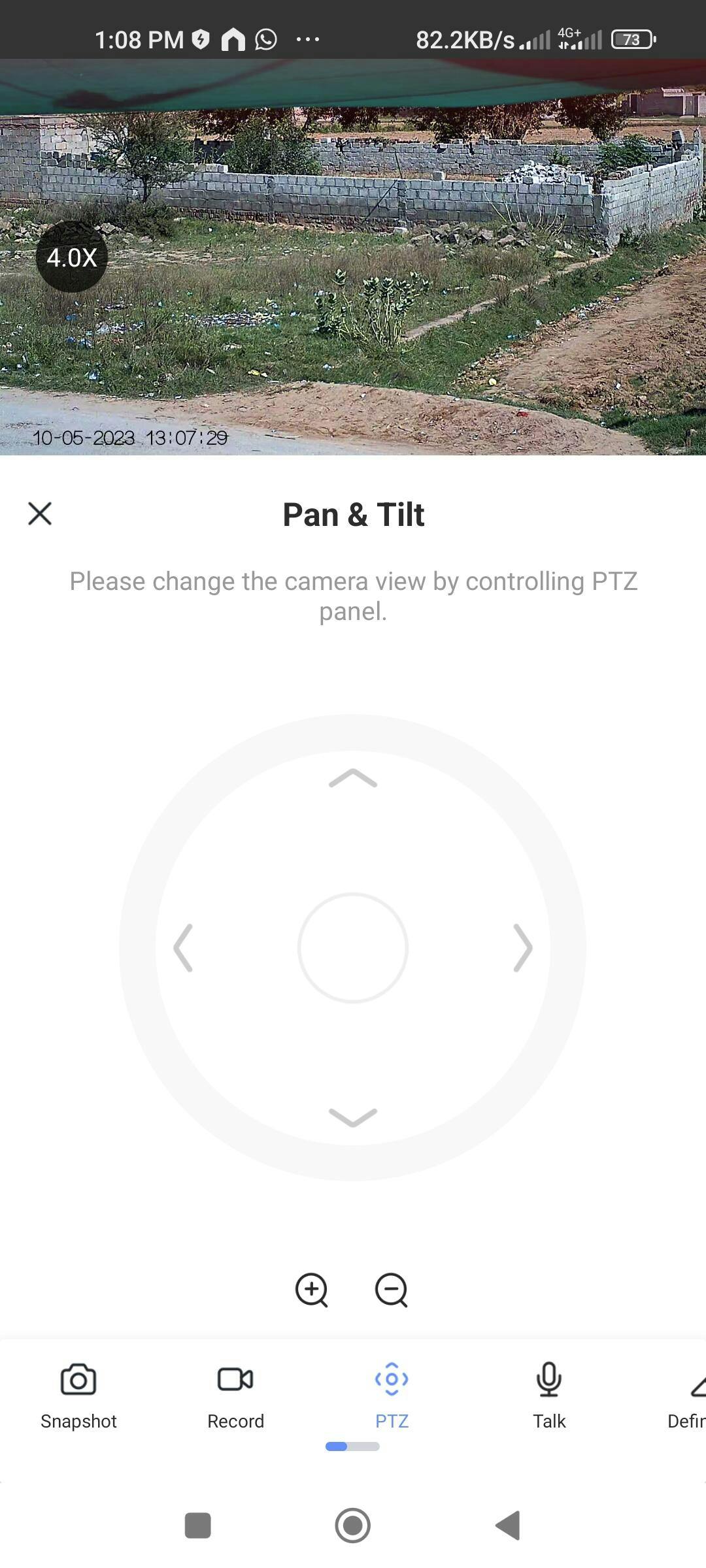Zoom in using the plus magnifier
Image resolution: width=706 pixels, height=1568 pixels.
(312, 1290)
